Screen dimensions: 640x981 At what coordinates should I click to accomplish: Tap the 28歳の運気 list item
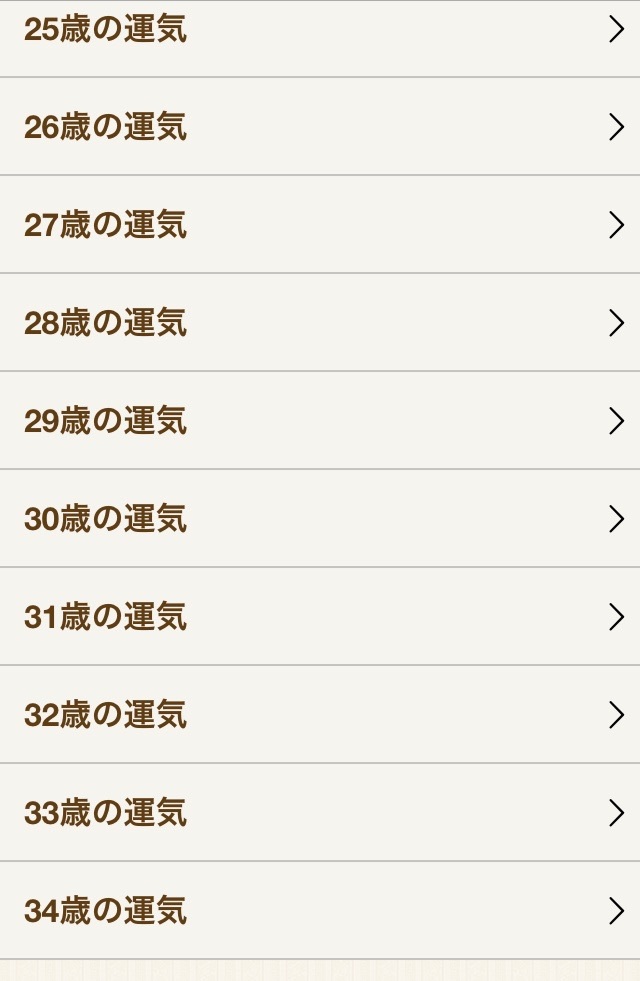click(320, 323)
